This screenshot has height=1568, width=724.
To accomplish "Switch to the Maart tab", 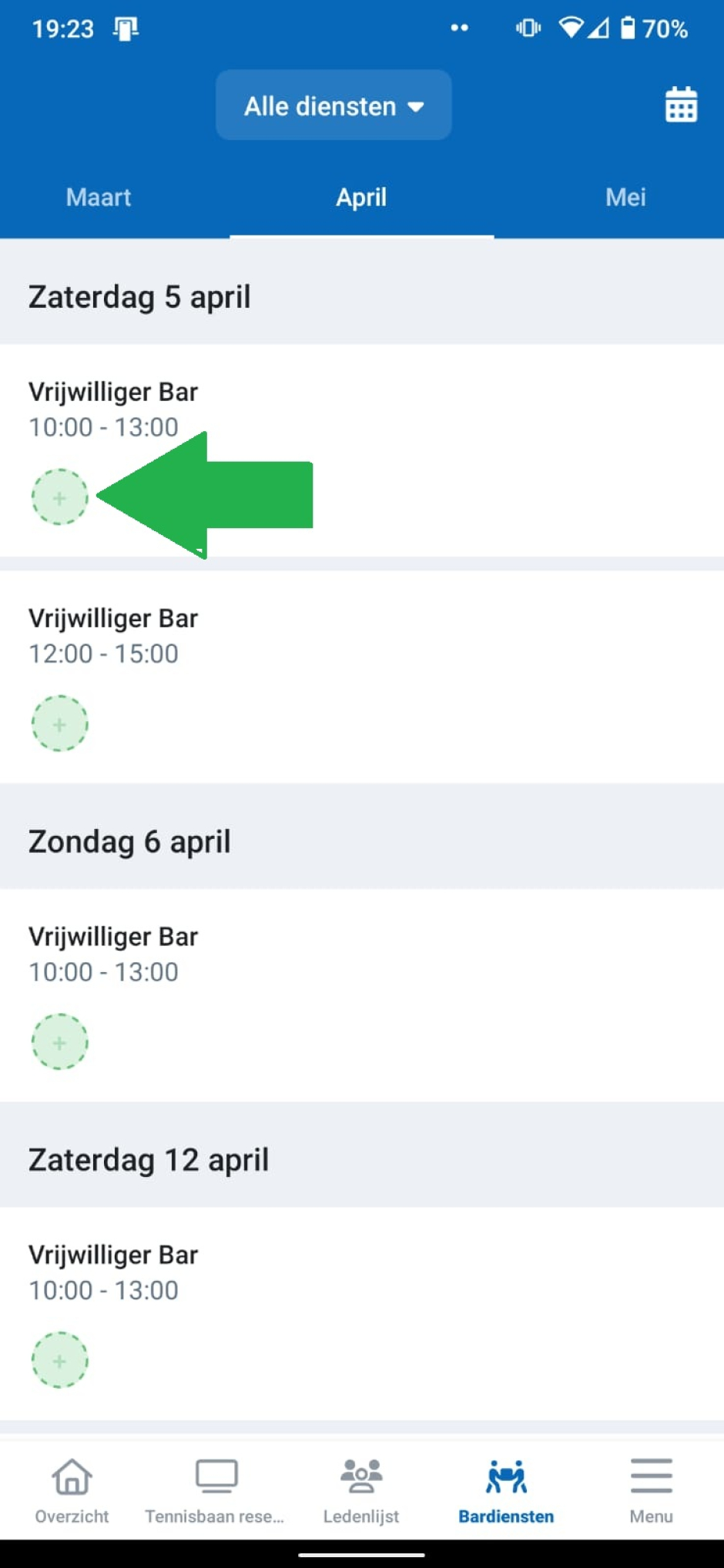I will 99,197.
